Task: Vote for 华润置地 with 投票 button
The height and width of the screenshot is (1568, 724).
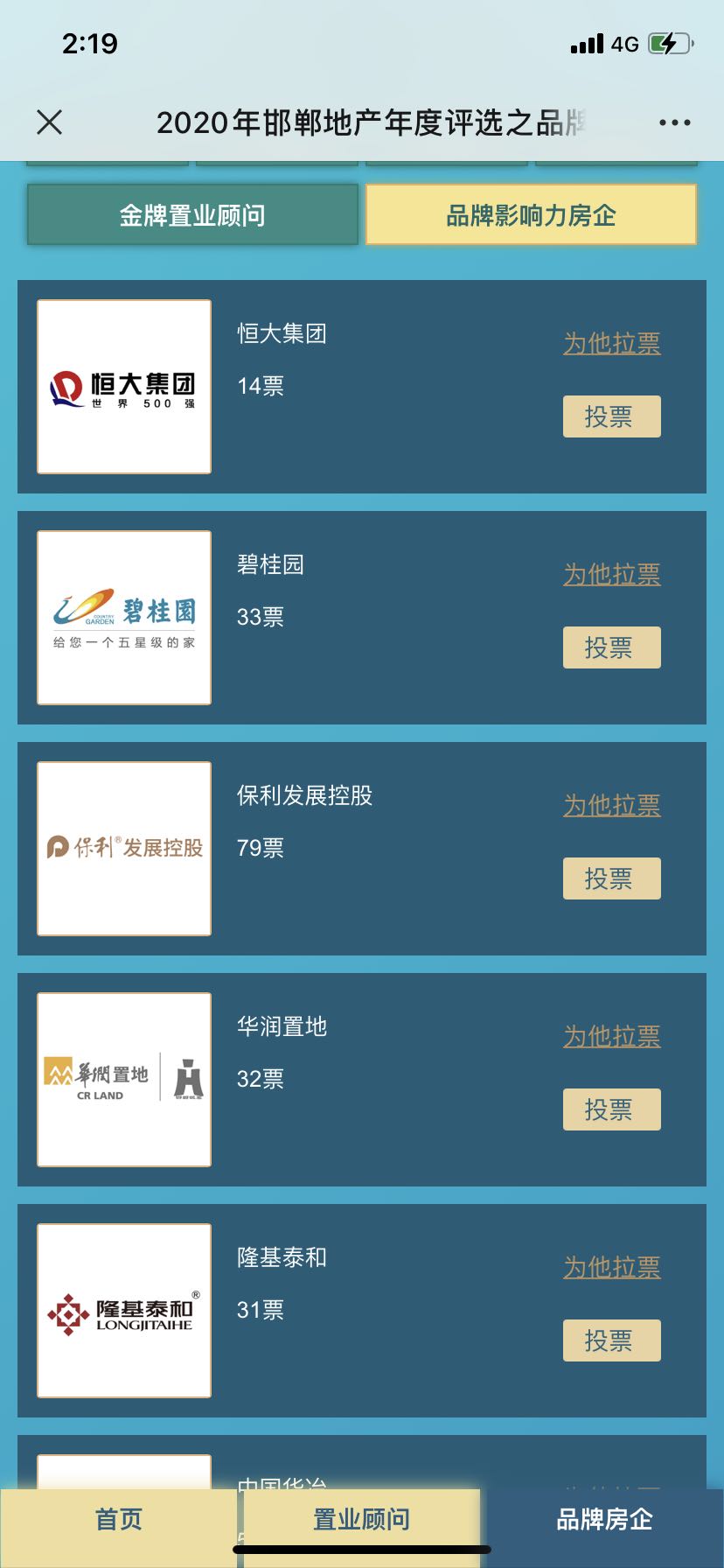Action: coord(612,1109)
